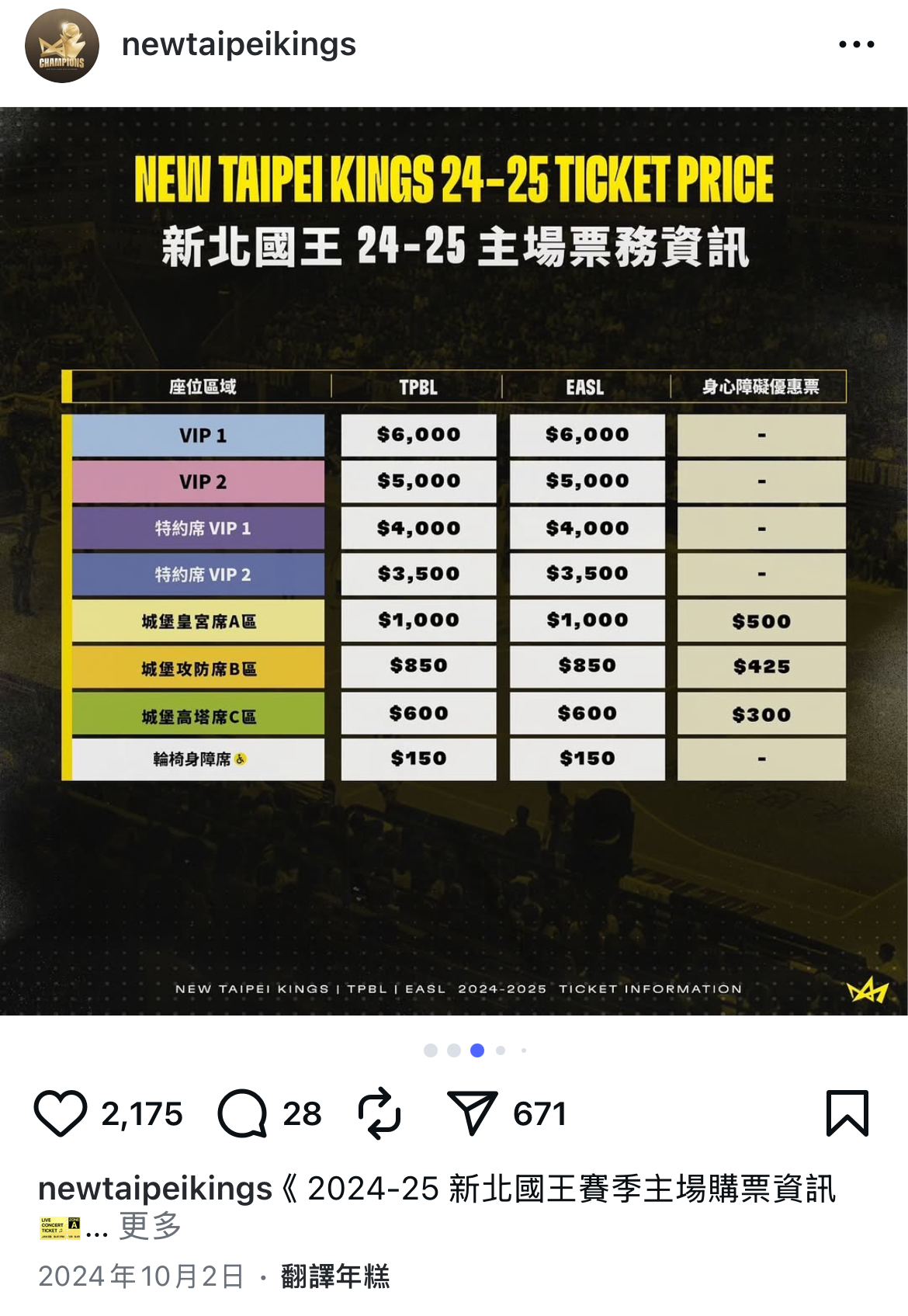Like this post with the heart
Viewport: 908px width, 1316px height.
(x=61, y=1113)
